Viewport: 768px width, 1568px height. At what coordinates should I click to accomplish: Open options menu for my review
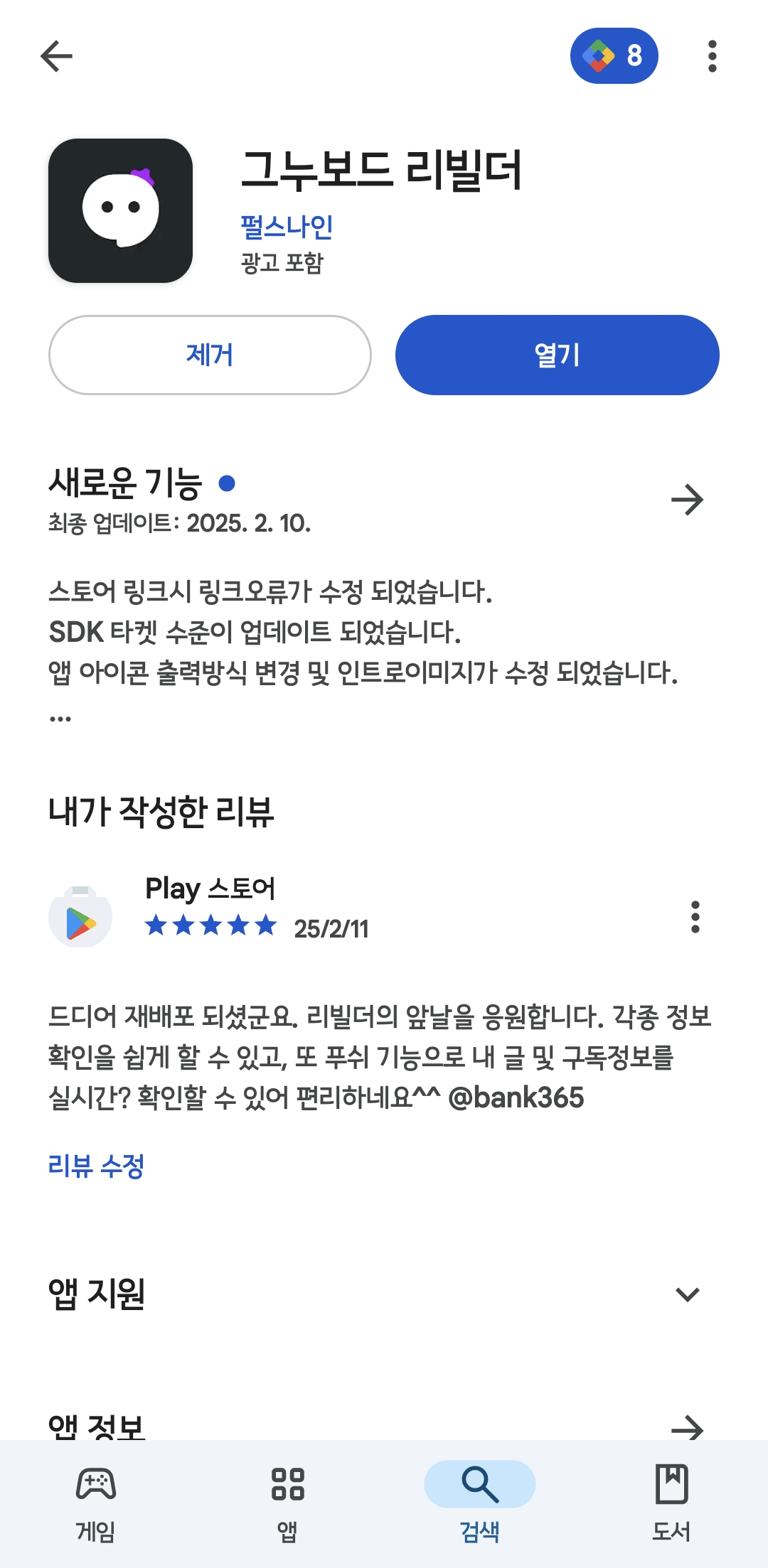coord(695,916)
